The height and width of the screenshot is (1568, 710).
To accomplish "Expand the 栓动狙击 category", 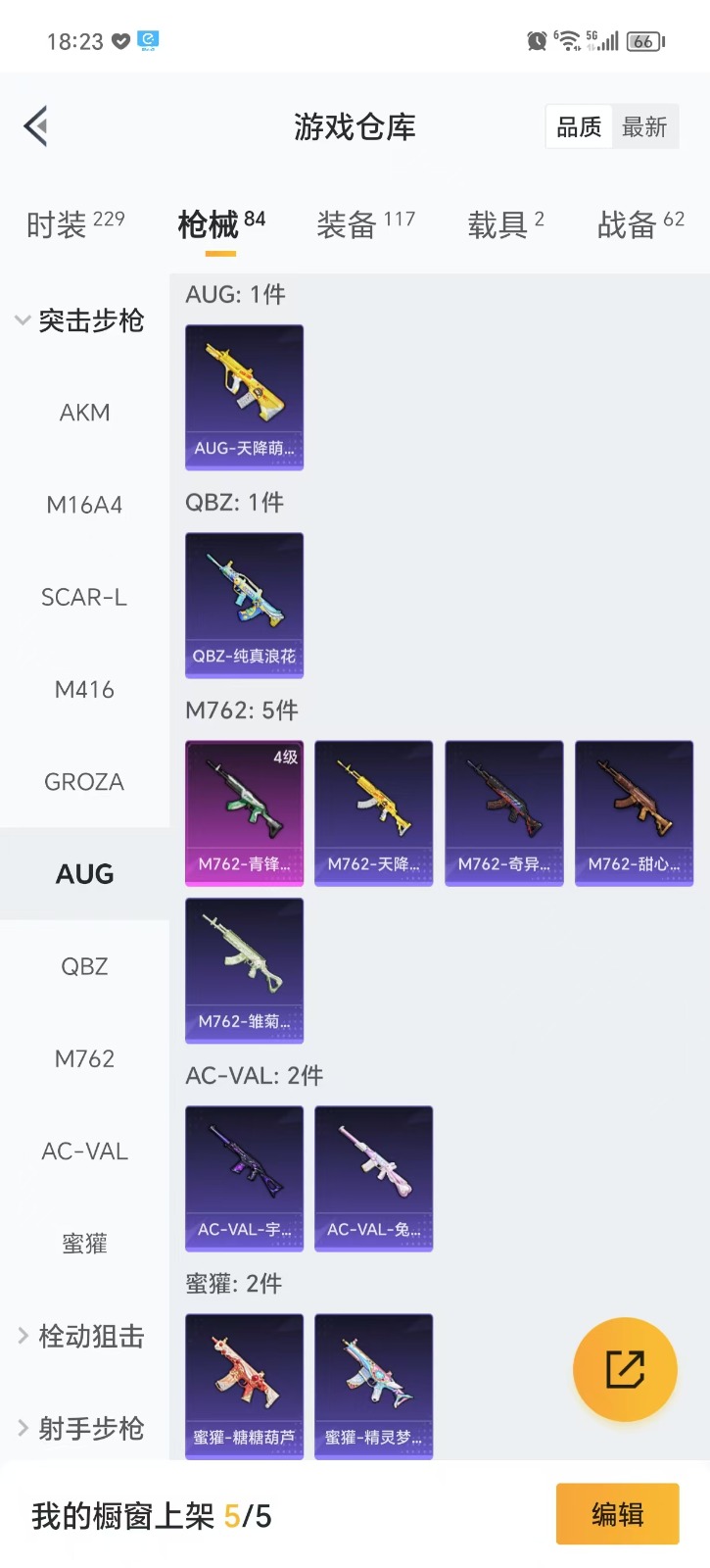I will click(x=82, y=1336).
